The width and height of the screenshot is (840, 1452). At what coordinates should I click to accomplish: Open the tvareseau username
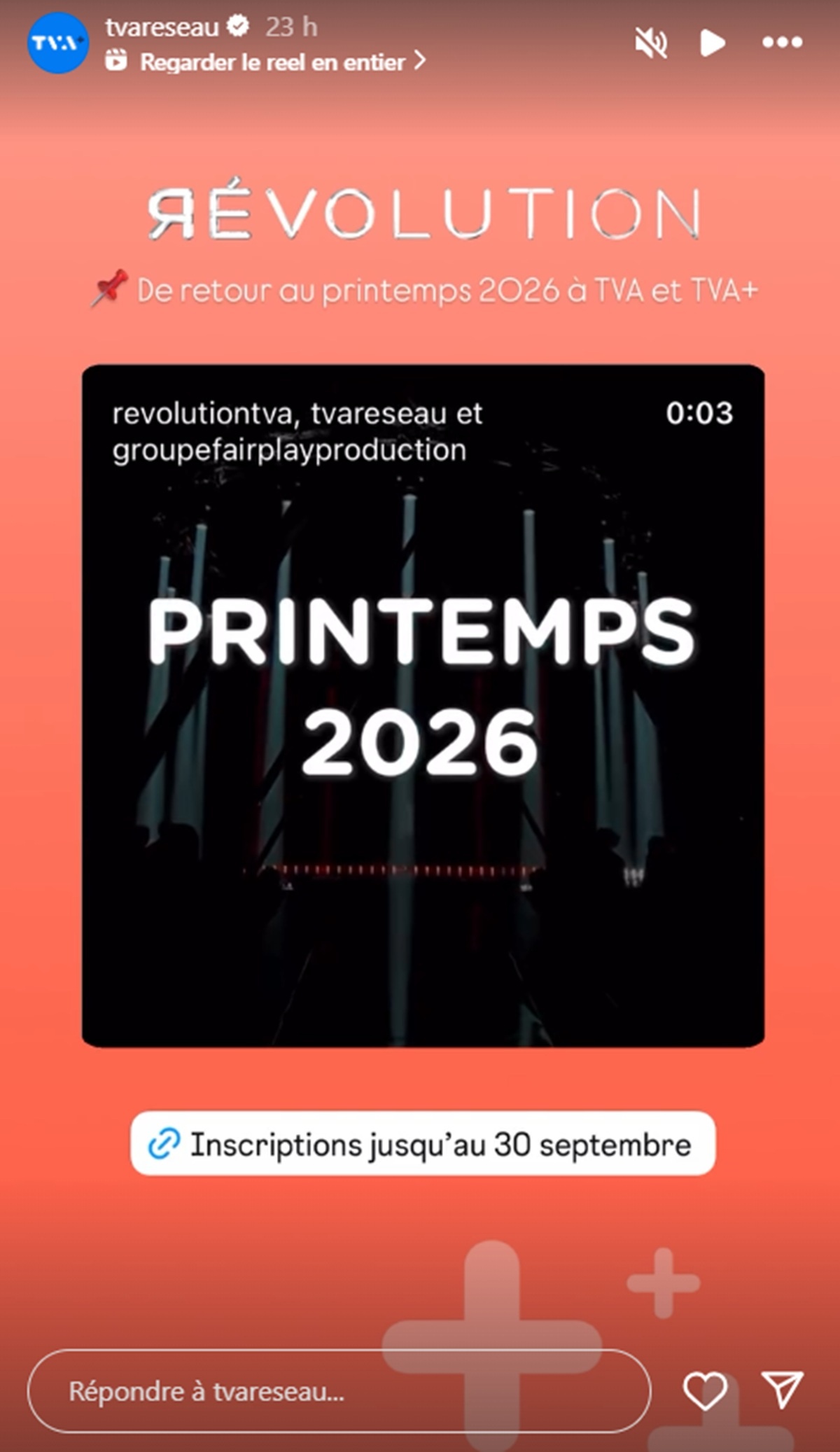click(162, 27)
